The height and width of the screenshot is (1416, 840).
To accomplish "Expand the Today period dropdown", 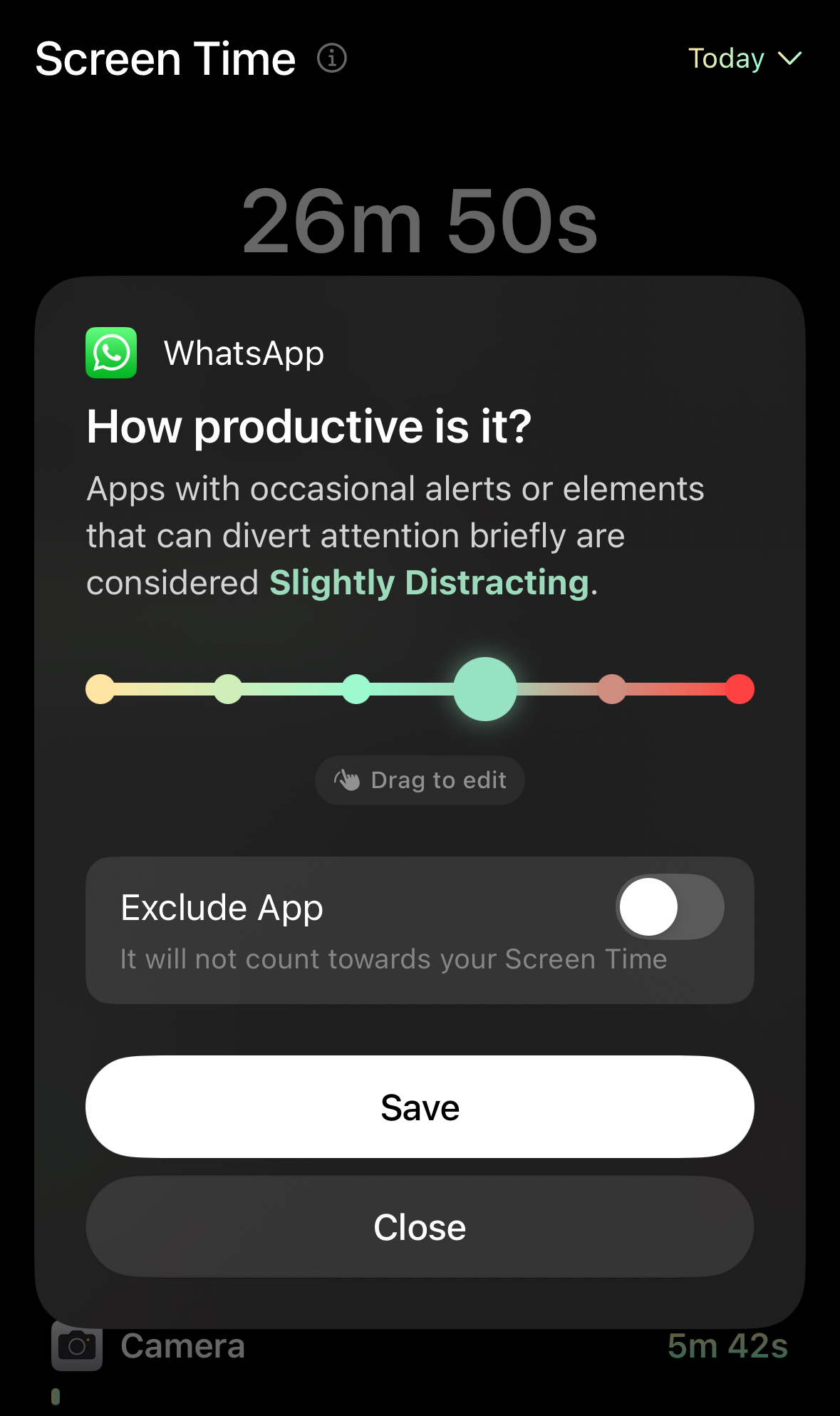I will (745, 58).
